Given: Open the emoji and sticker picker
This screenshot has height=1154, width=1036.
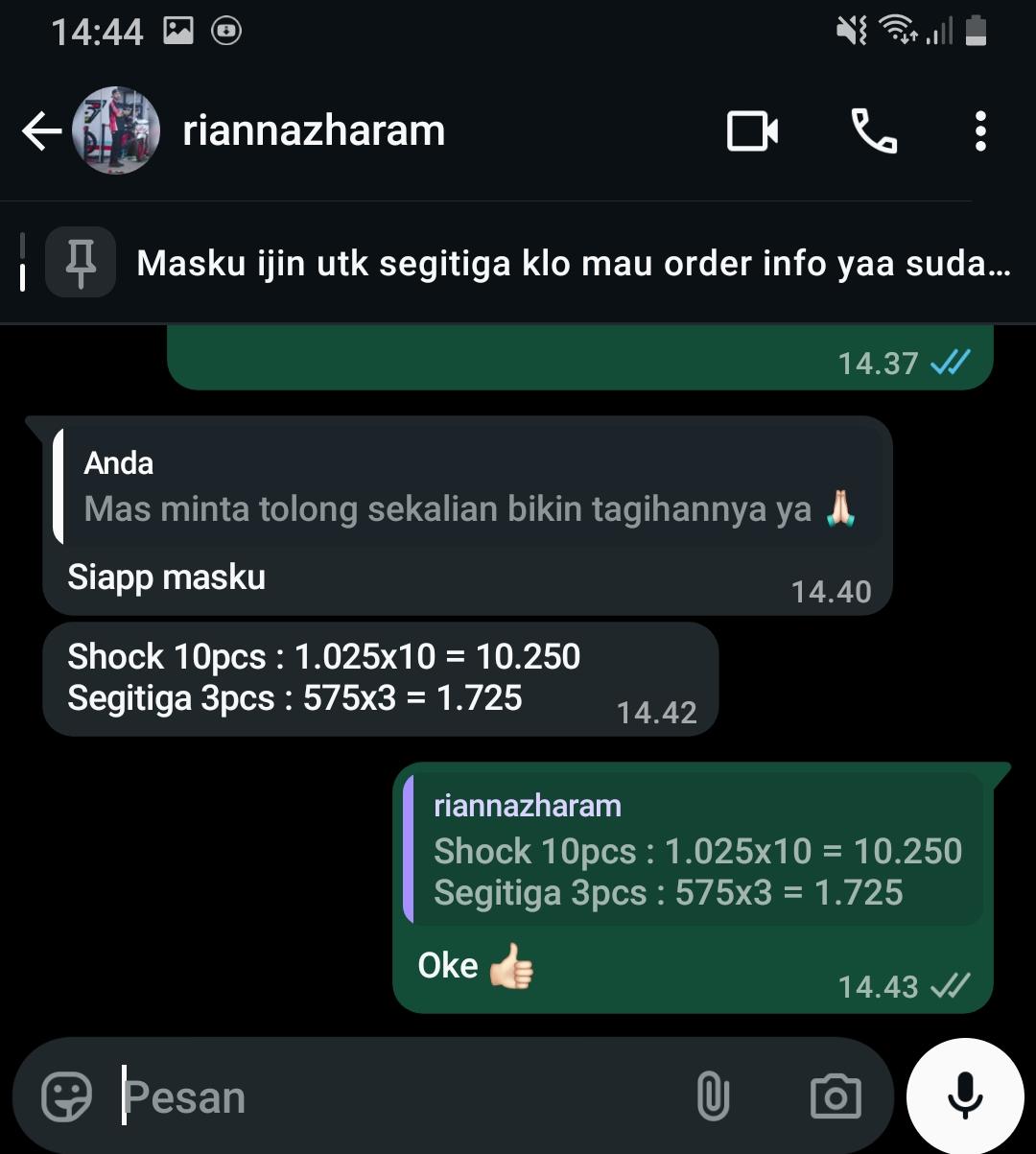Looking at the screenshot, I should 67,1095.
